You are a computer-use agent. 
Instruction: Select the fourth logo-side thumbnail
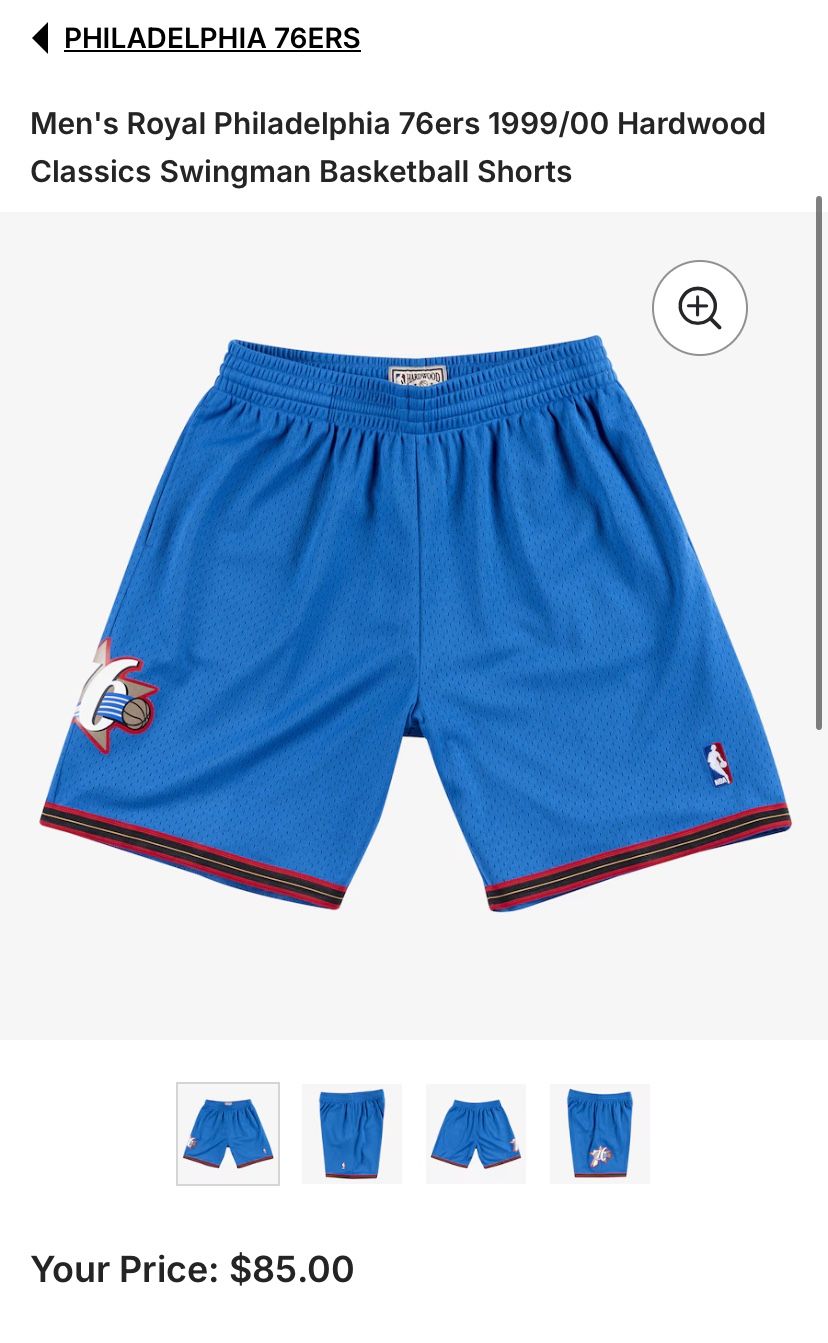pos(600,1134)
